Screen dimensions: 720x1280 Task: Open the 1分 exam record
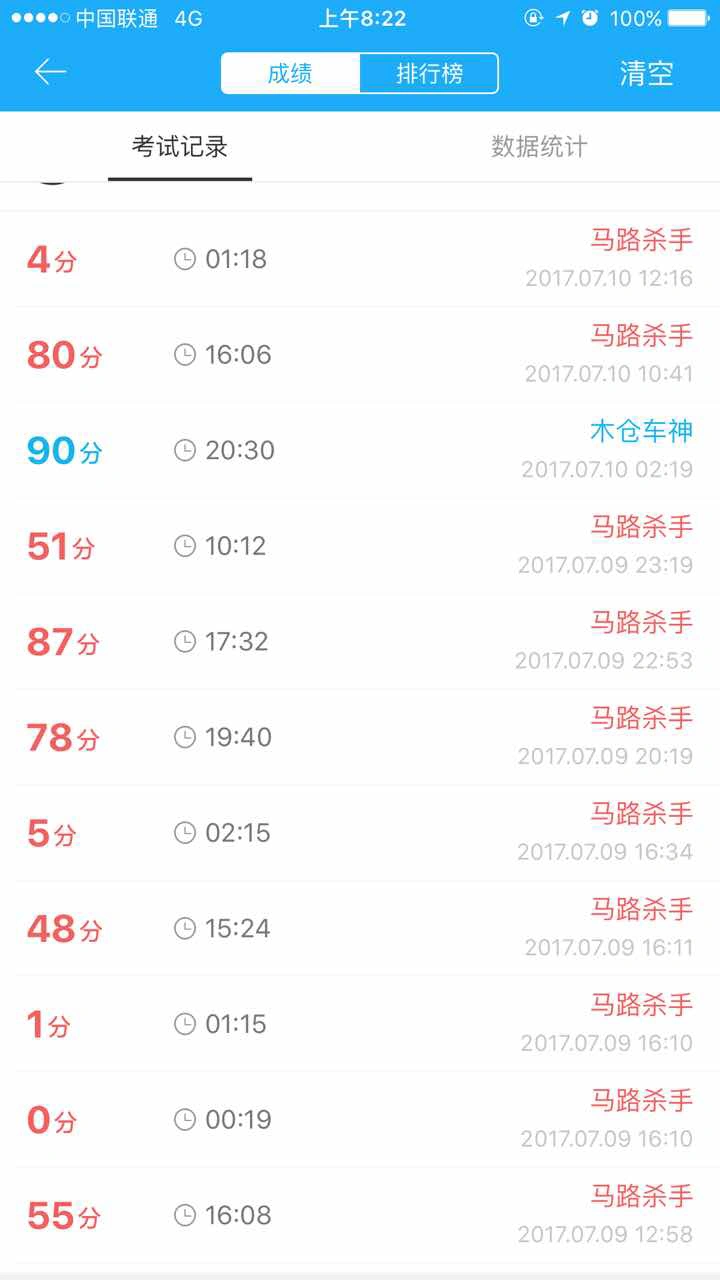360,1024
